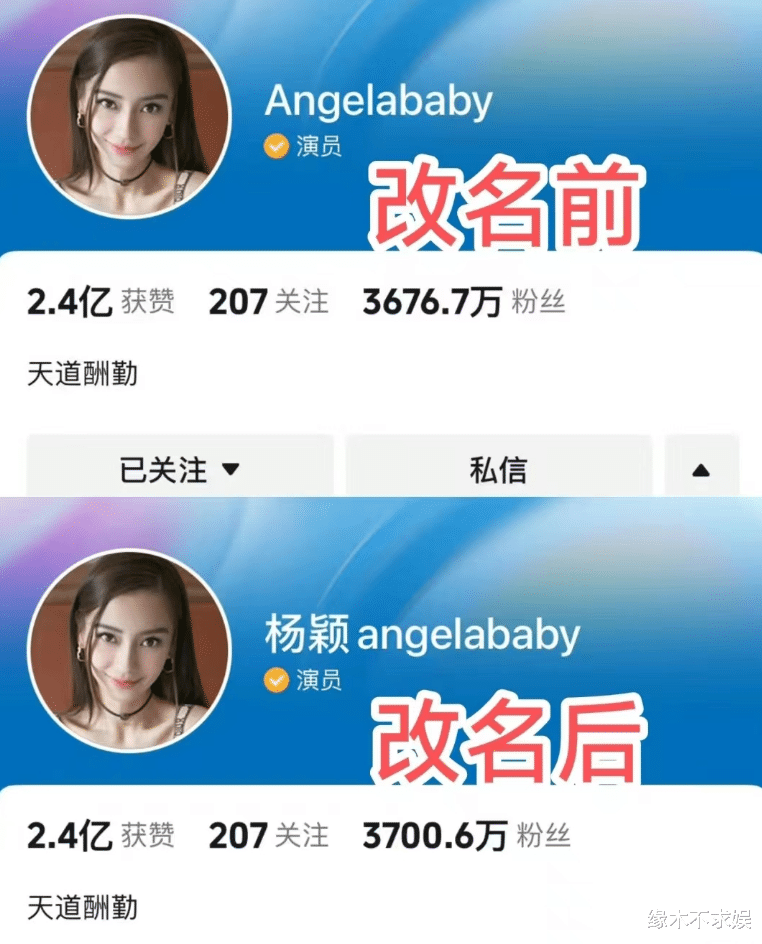Click the 私信 private message button

click(x=497, y=466)
